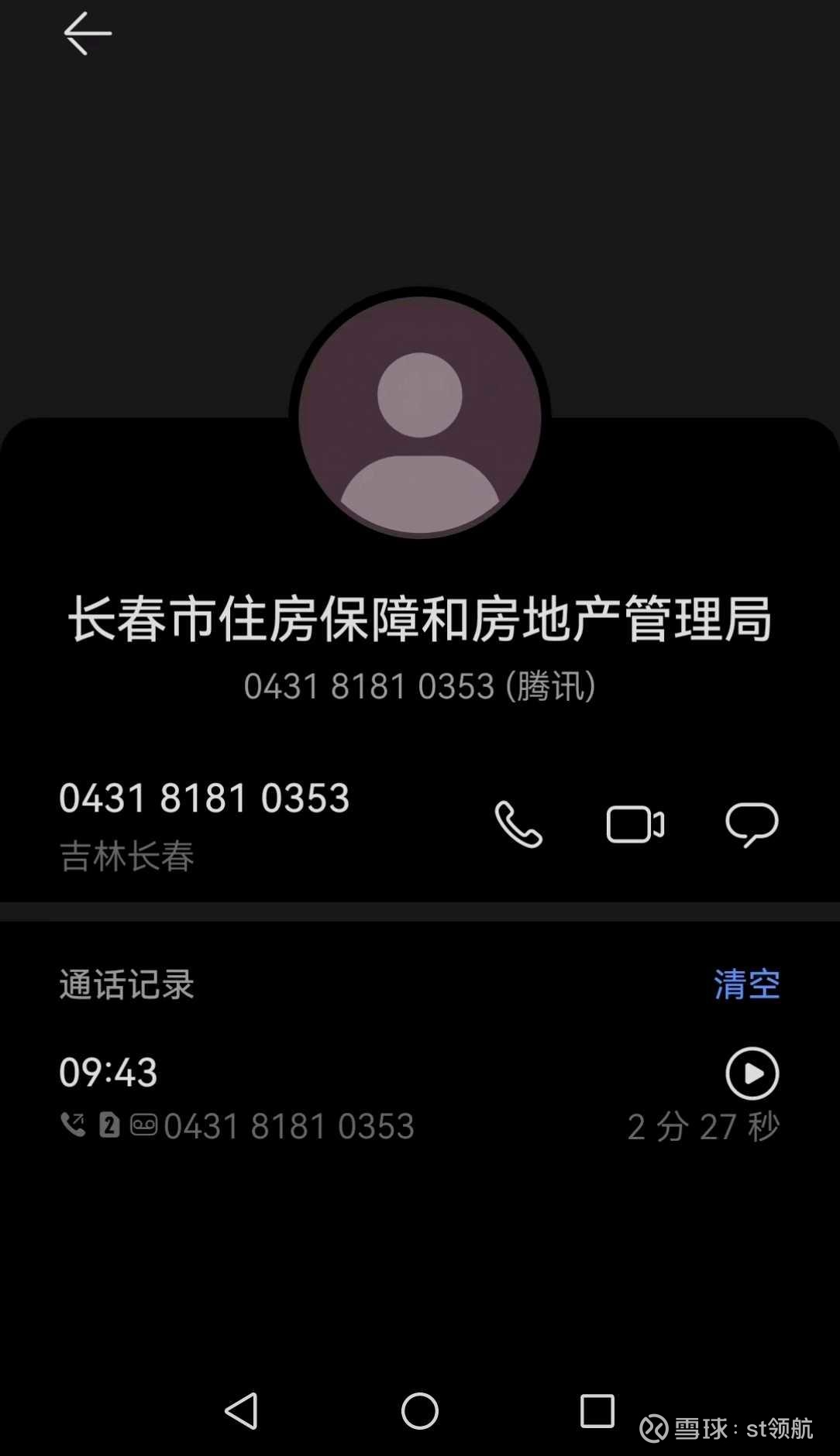
Task: Start a video call with the contact
Action: [635, 826]
